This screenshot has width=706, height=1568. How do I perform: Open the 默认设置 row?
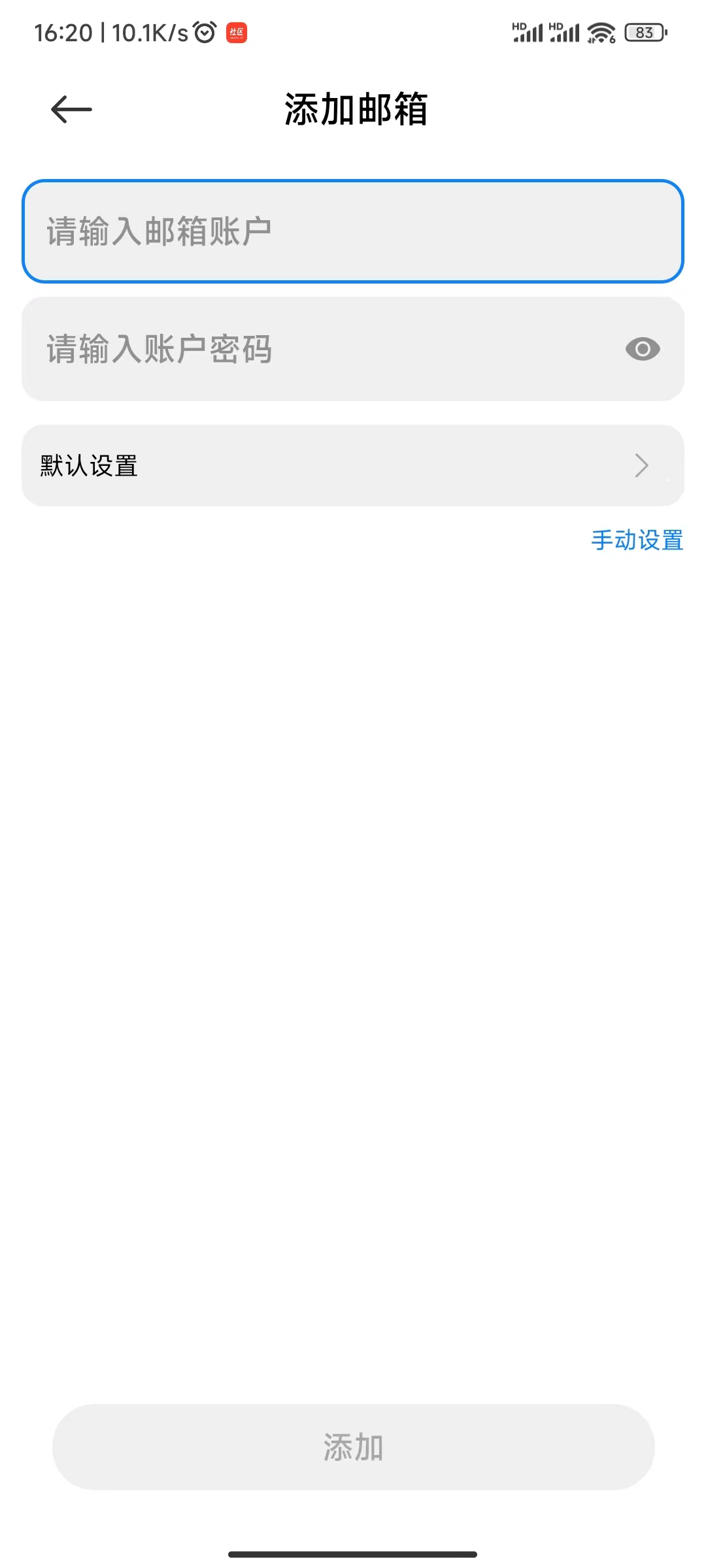coord(353,466)
